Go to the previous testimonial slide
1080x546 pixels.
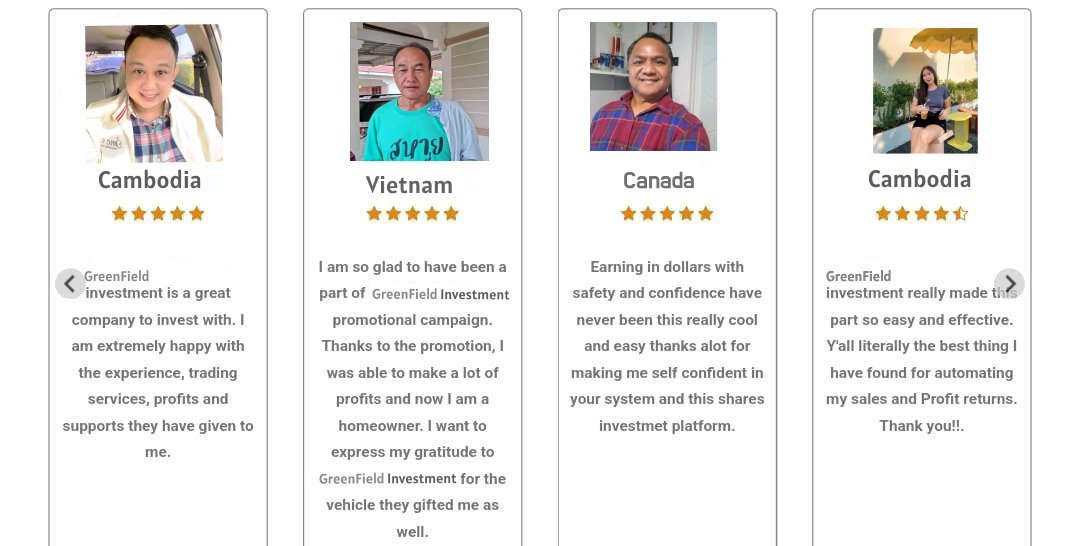pos(69,284)
